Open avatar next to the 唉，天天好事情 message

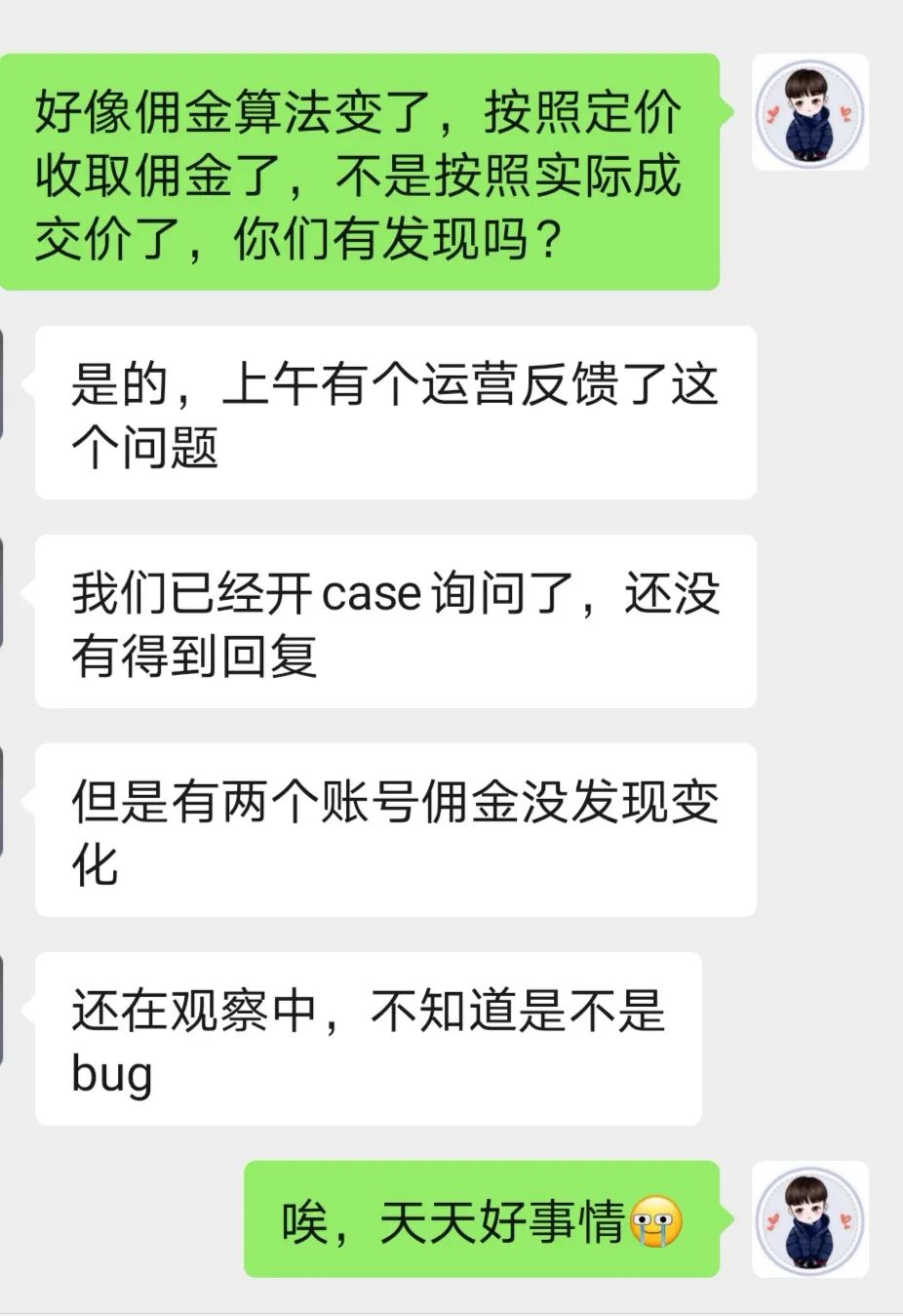(809, 1218)
